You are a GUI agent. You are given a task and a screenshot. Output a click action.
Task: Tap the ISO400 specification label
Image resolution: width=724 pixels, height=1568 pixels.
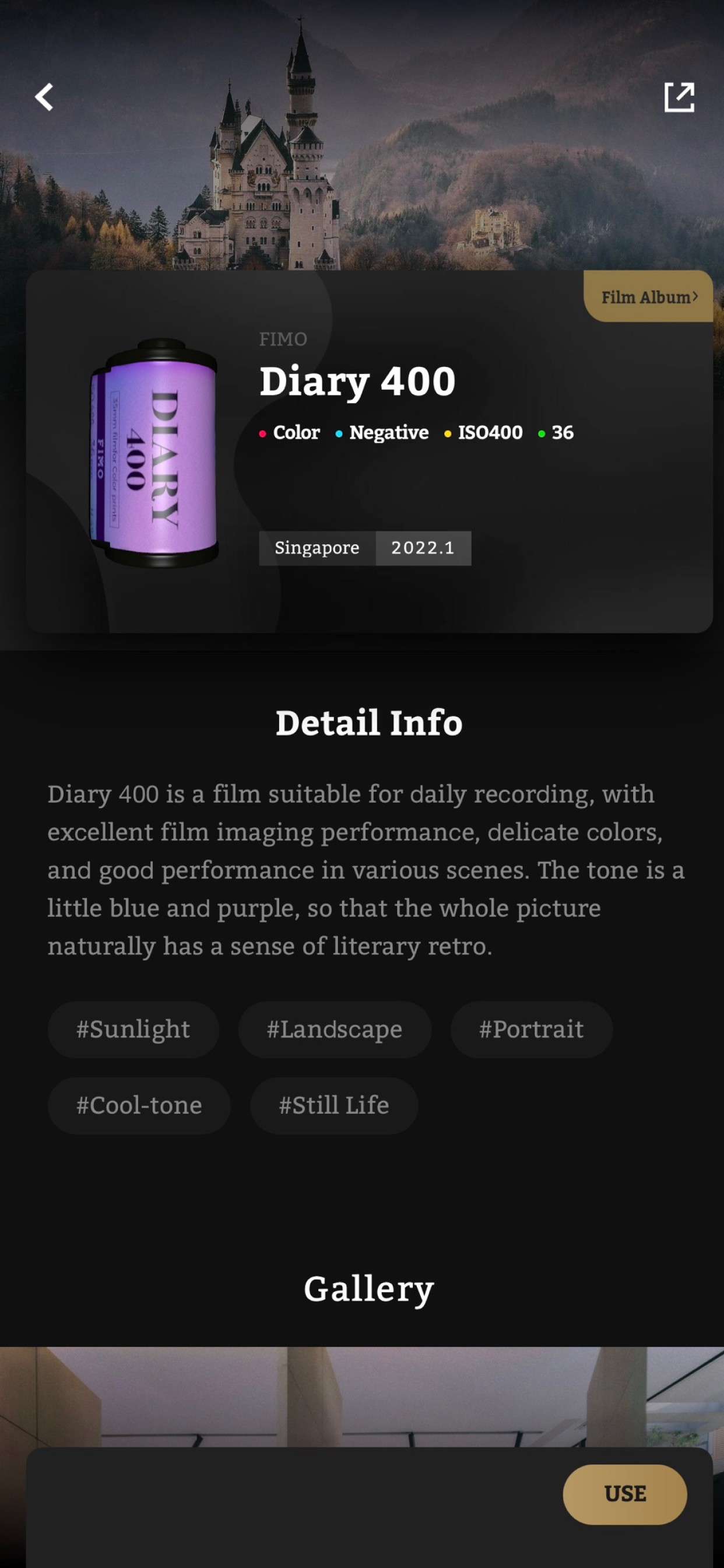pyautogui.click(x=489, y=433)
